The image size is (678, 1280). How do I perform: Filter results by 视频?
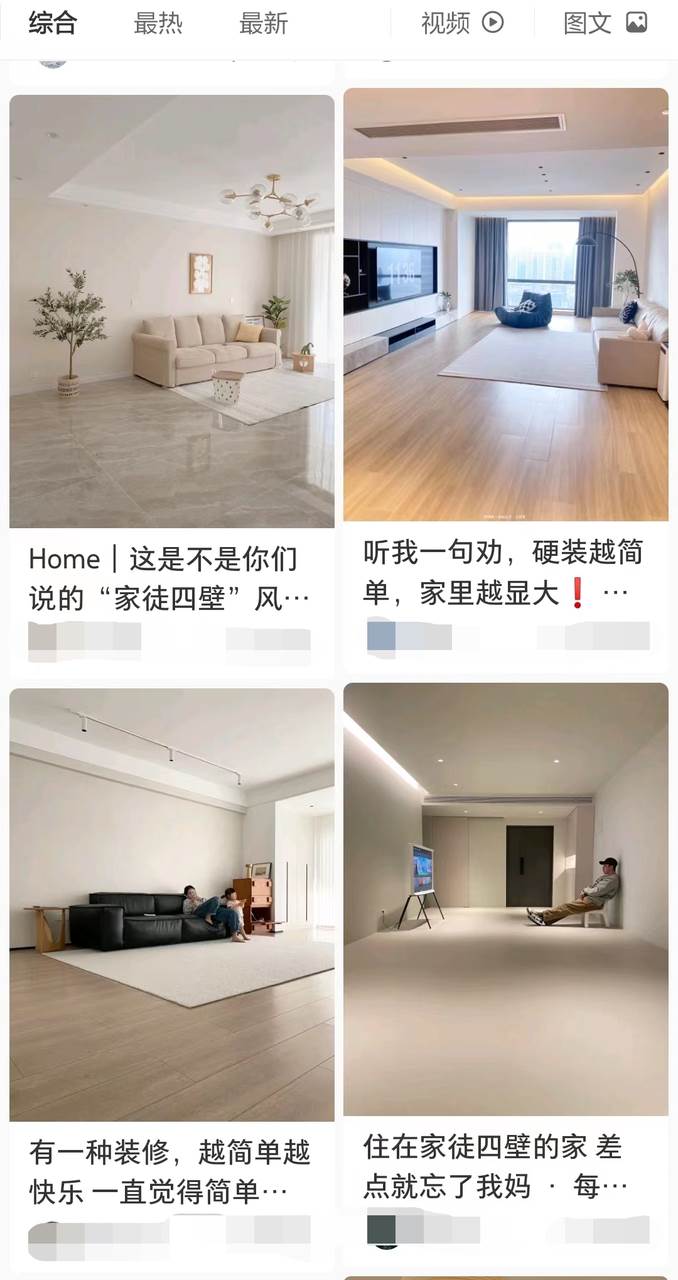point(461,24)
